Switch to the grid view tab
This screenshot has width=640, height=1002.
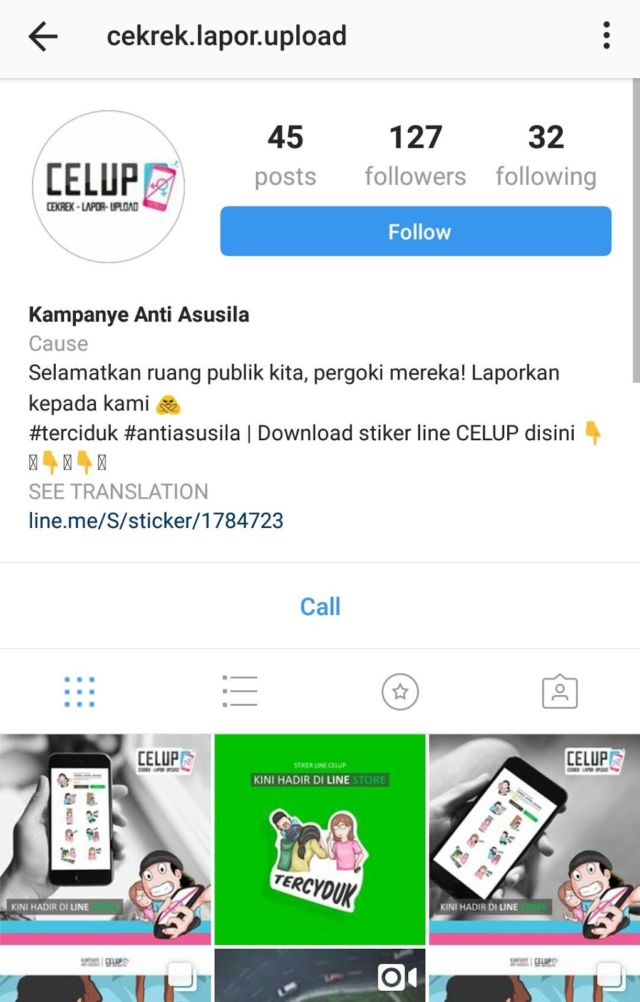tap(79, 691)
